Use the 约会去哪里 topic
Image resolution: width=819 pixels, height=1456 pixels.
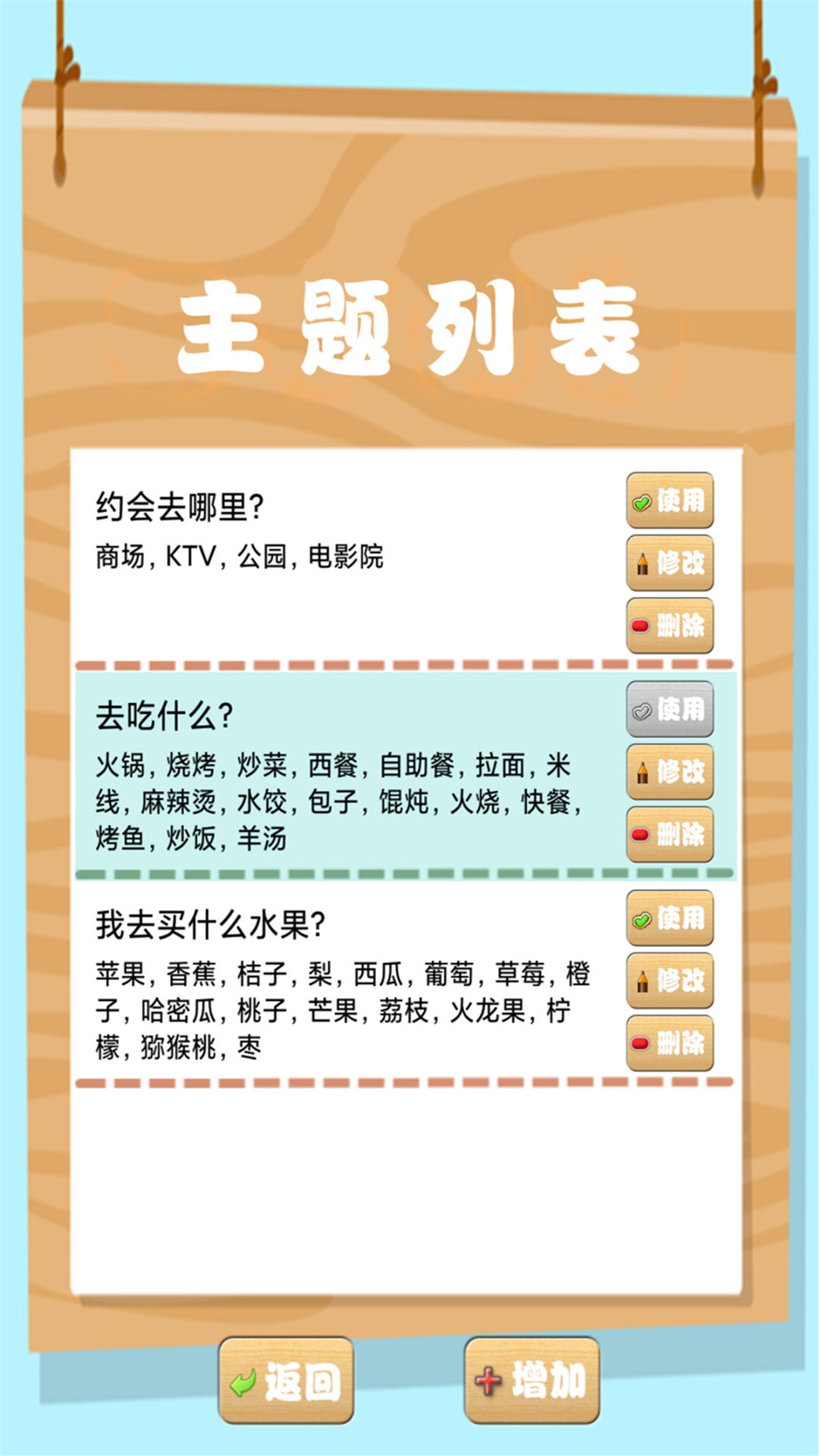coord(670,500)
